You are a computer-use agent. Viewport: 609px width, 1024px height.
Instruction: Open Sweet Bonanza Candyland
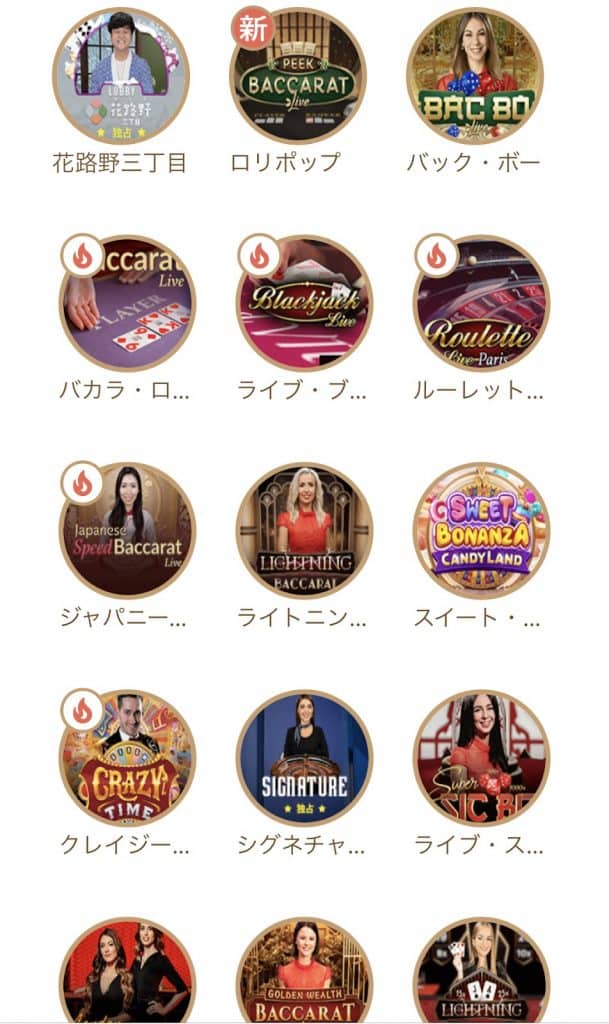(x=481, y=530)
